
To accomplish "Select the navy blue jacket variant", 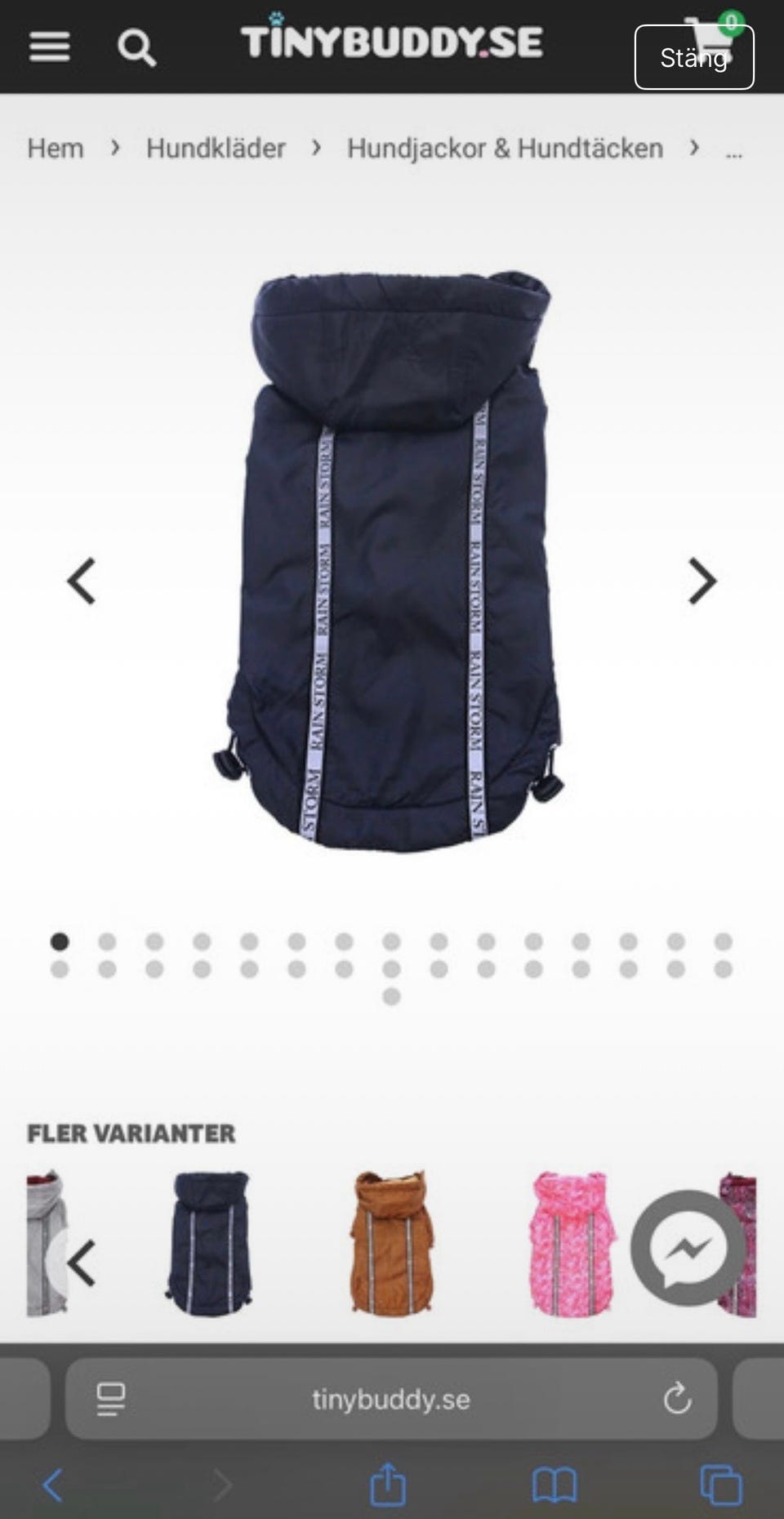I will tap(209, 1243).
